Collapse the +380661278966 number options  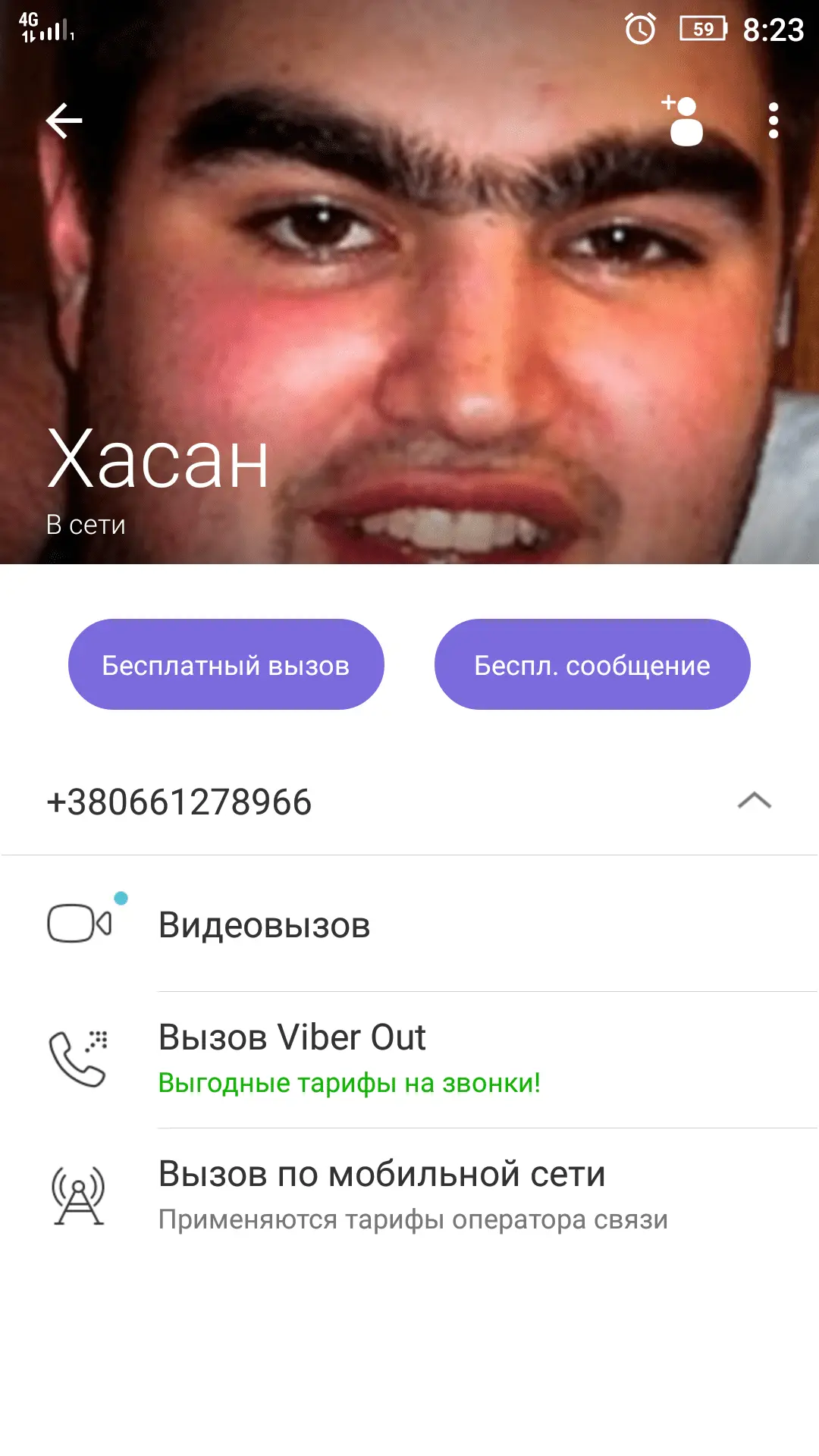tap(754, 802)
